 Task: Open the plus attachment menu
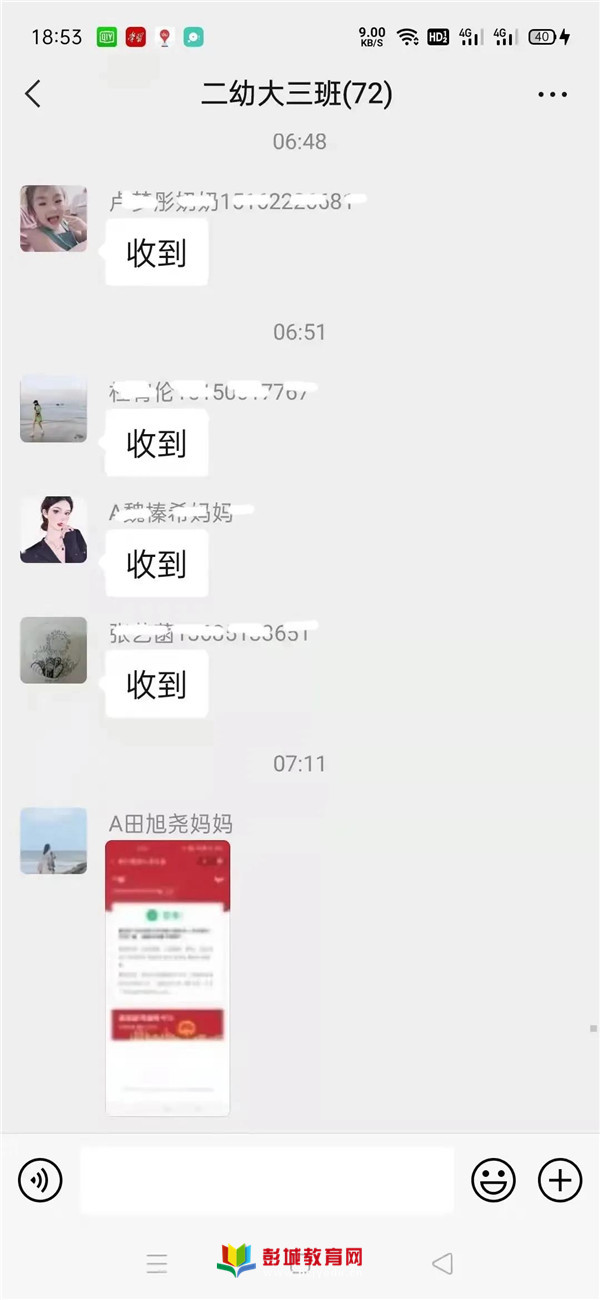pyautogui.click(x=560, y=1181)
